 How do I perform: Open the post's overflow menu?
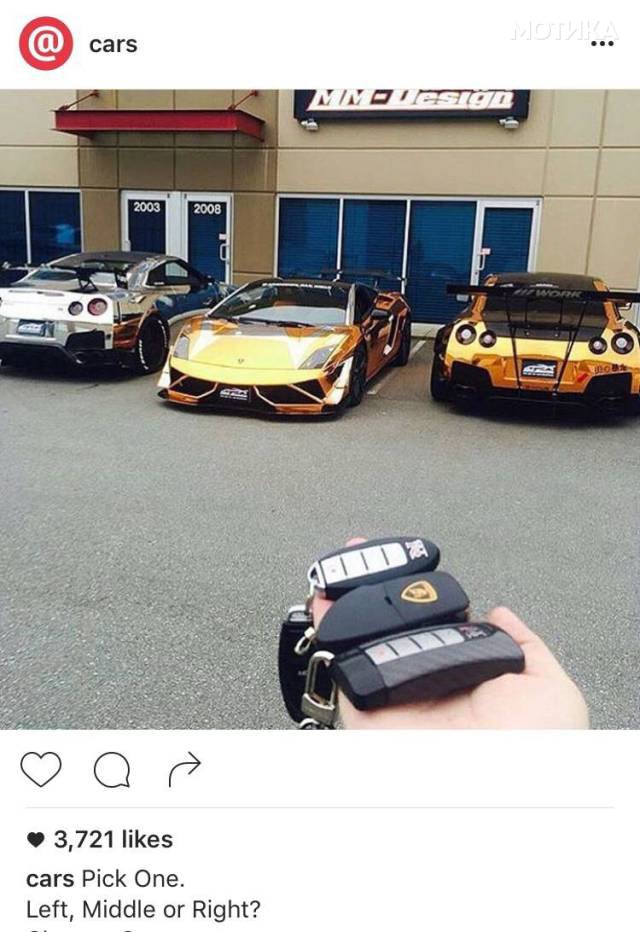click(x=603, y=45)
